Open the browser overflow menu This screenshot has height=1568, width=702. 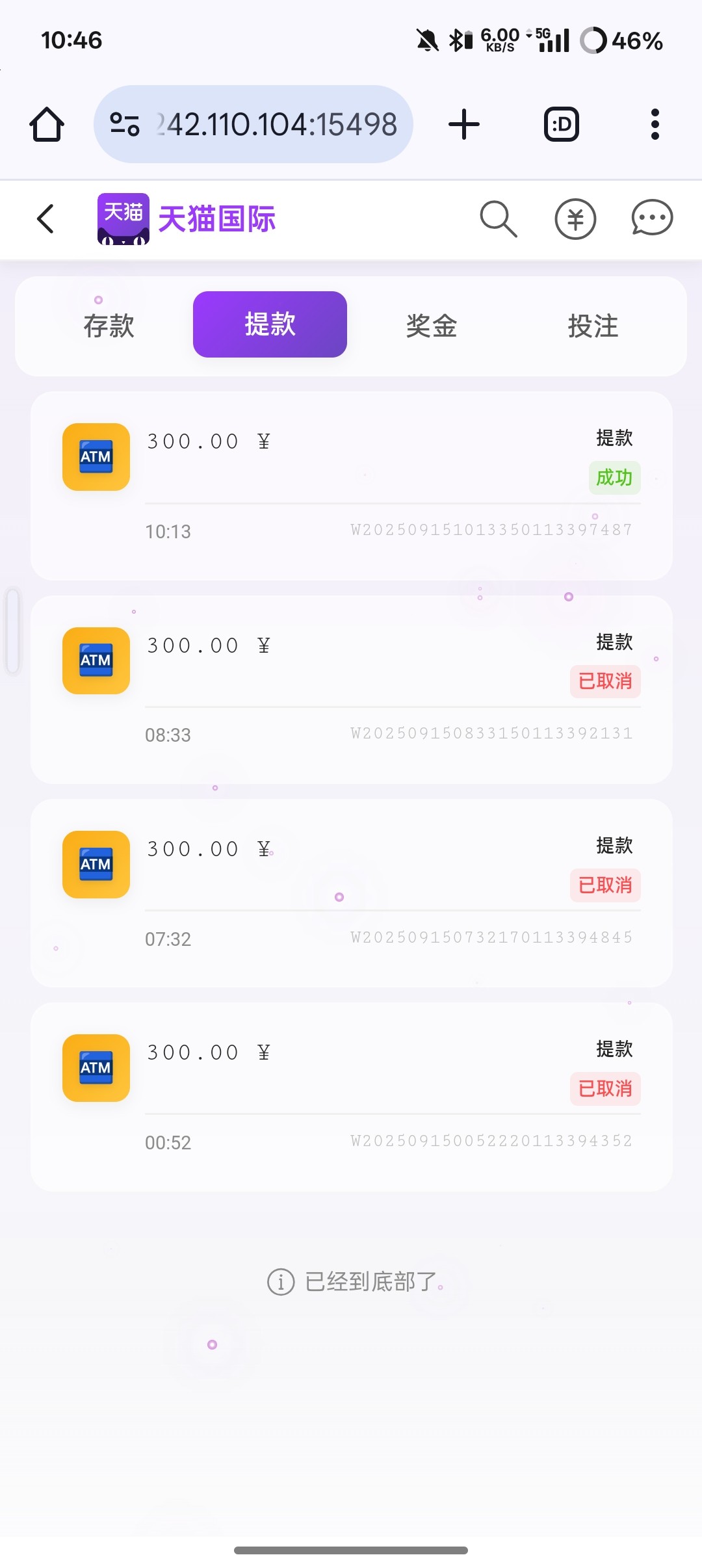tap(655, 124)
